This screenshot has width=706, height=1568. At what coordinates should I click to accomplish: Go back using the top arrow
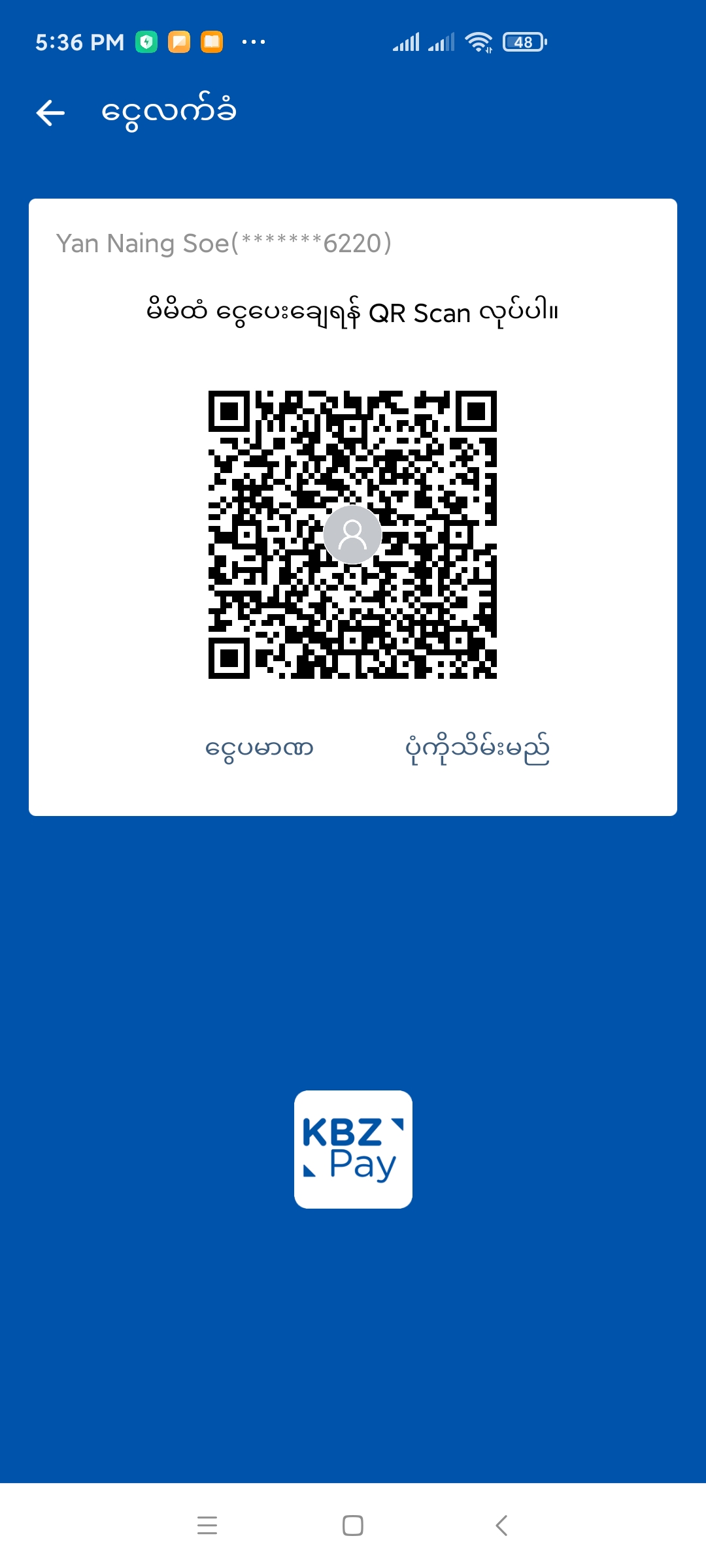coord(50,112)
